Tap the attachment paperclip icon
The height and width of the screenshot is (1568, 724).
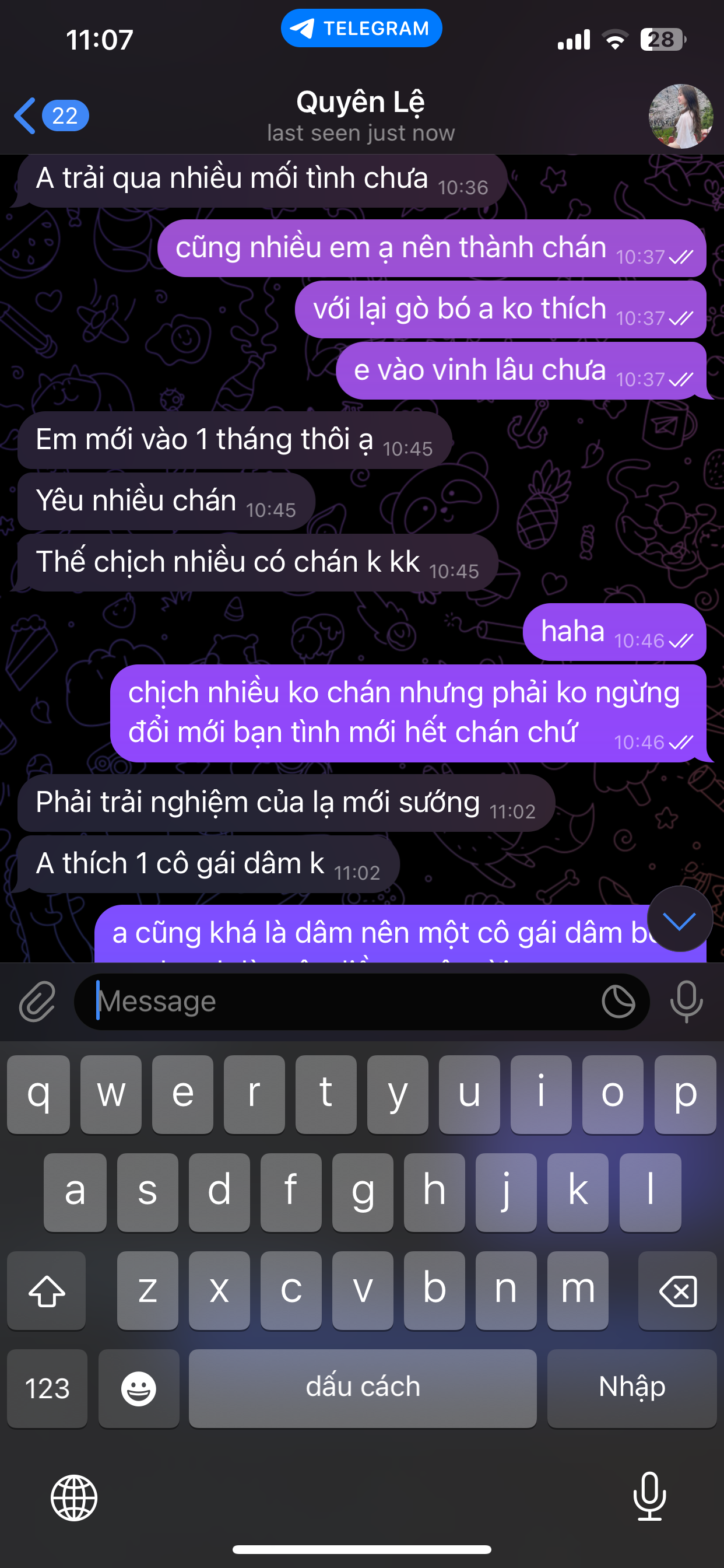click(x=37, y=1002)
